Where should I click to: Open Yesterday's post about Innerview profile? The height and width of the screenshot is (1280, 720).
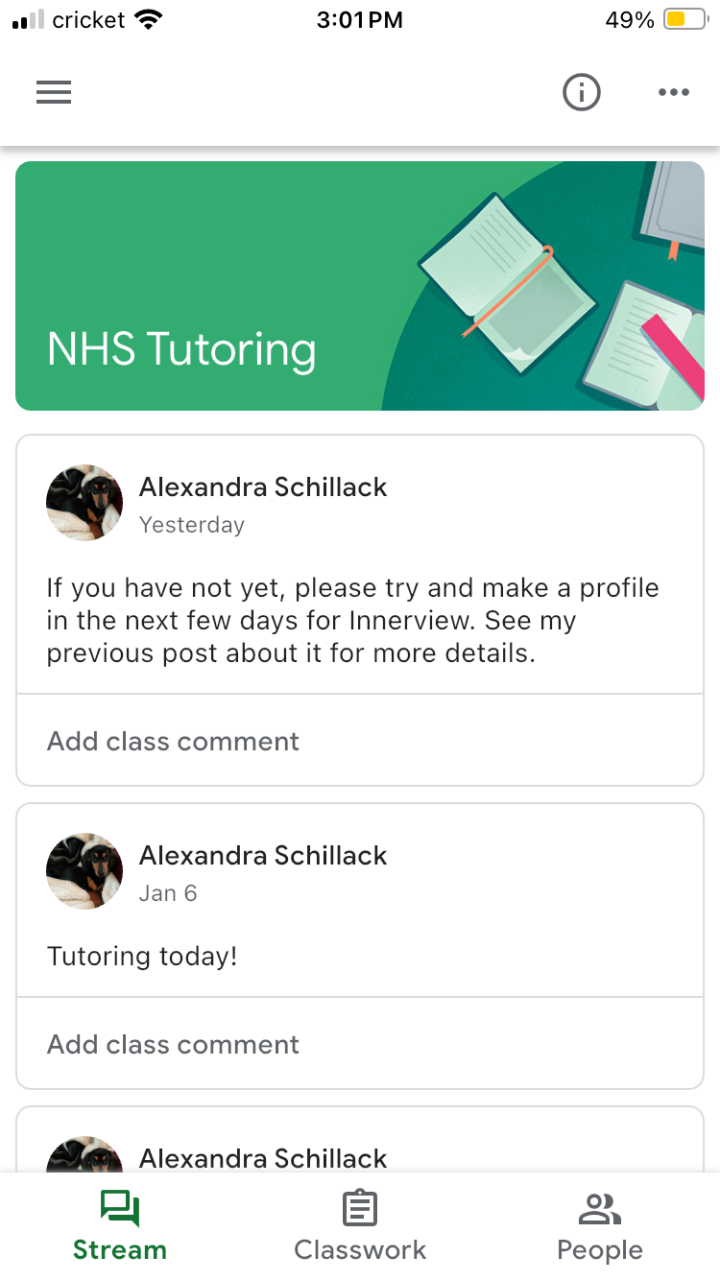click(352, 620)
